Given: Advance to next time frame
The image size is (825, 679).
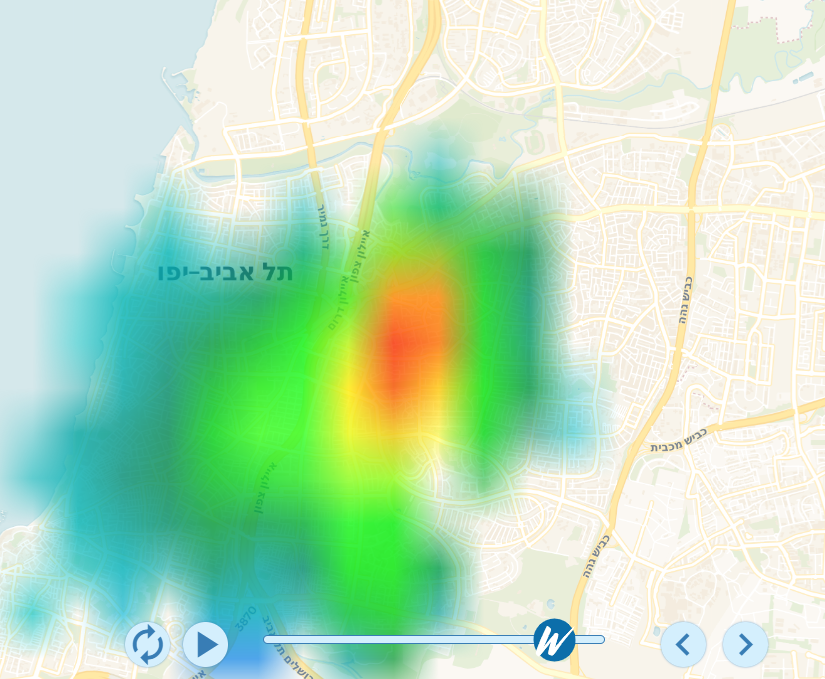Looking at the screenshot, I should pos(745,644).
